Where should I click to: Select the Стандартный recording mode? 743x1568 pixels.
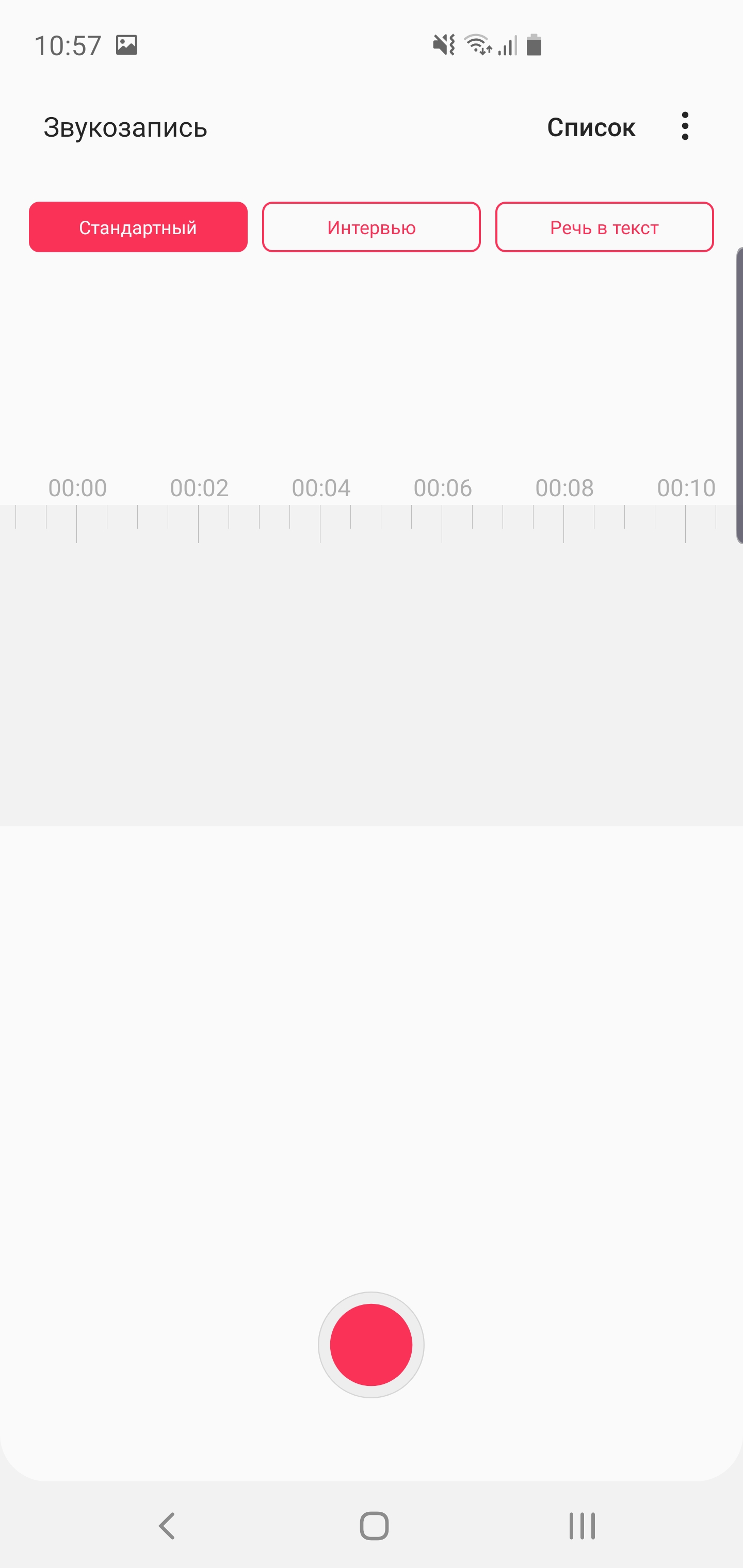(138, 227)
